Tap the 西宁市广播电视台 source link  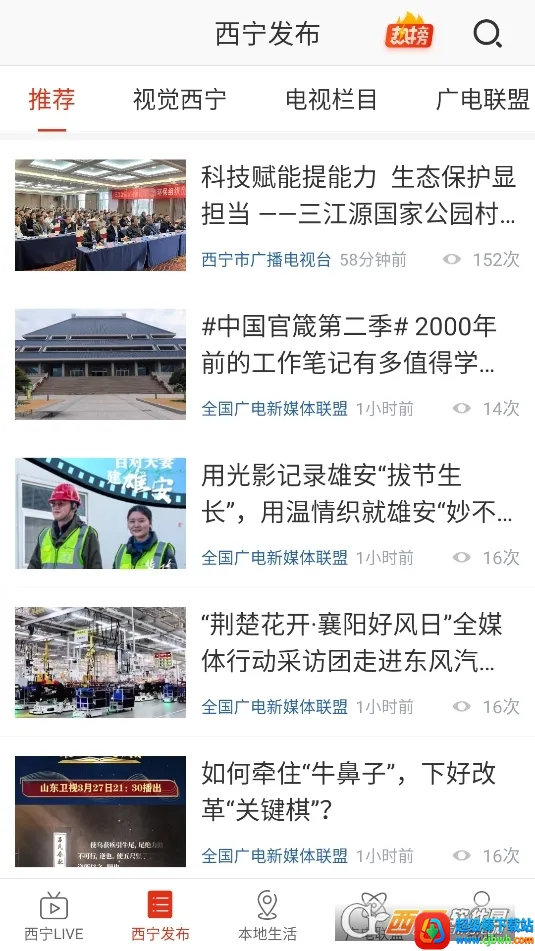266,260
